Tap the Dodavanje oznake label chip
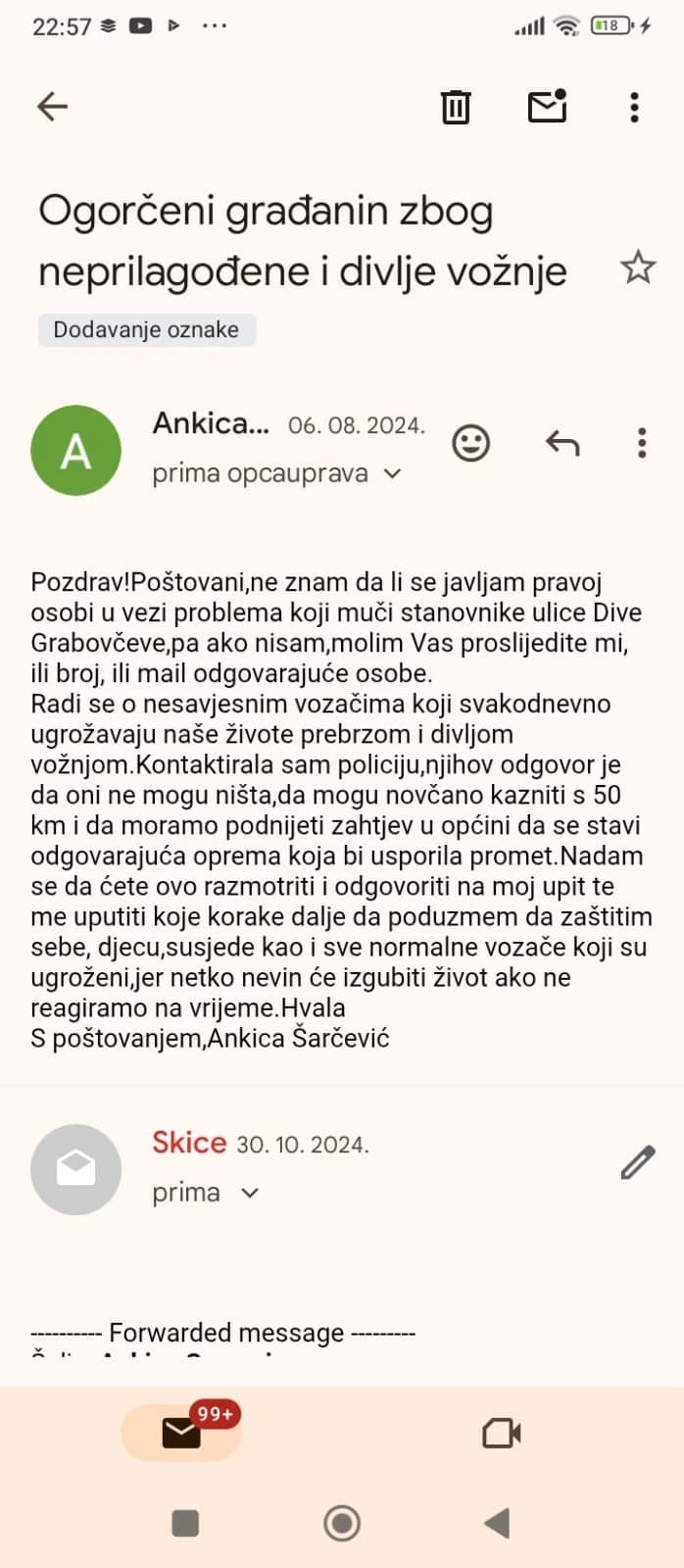 pyautogui.click(x=146, y=329)
